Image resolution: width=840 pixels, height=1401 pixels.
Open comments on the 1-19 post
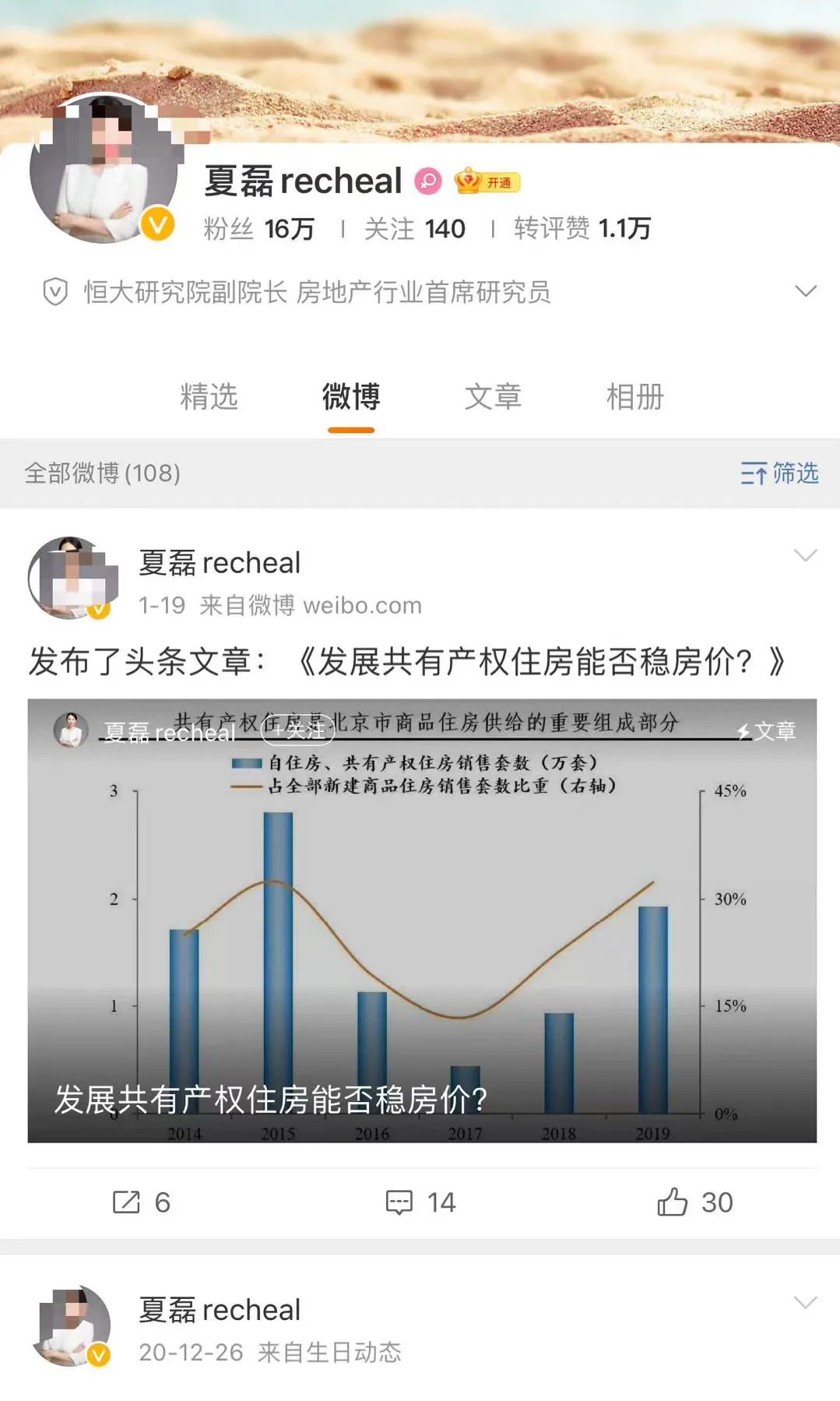(x=420, y=1202)
